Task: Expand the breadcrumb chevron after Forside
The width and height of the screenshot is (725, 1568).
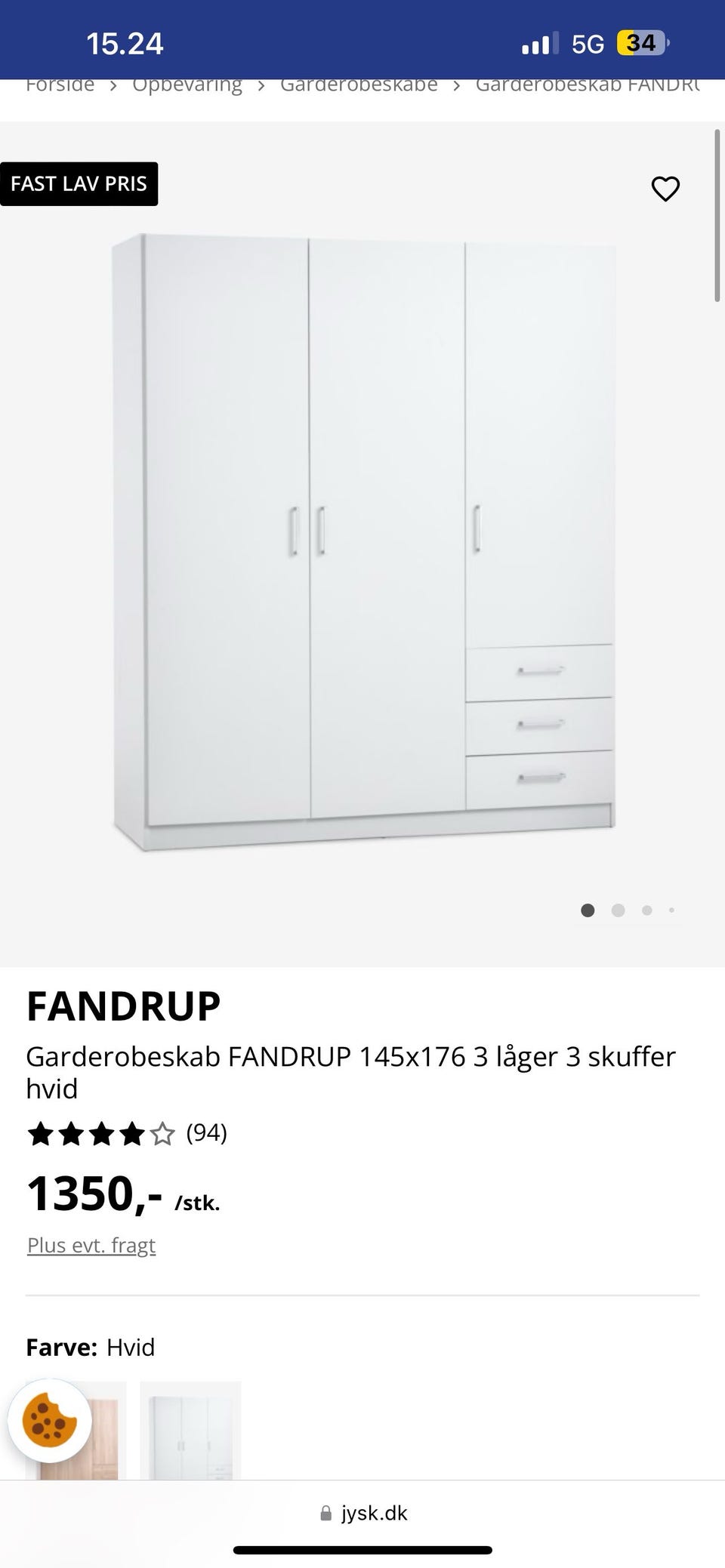Action: click(113, 85)
